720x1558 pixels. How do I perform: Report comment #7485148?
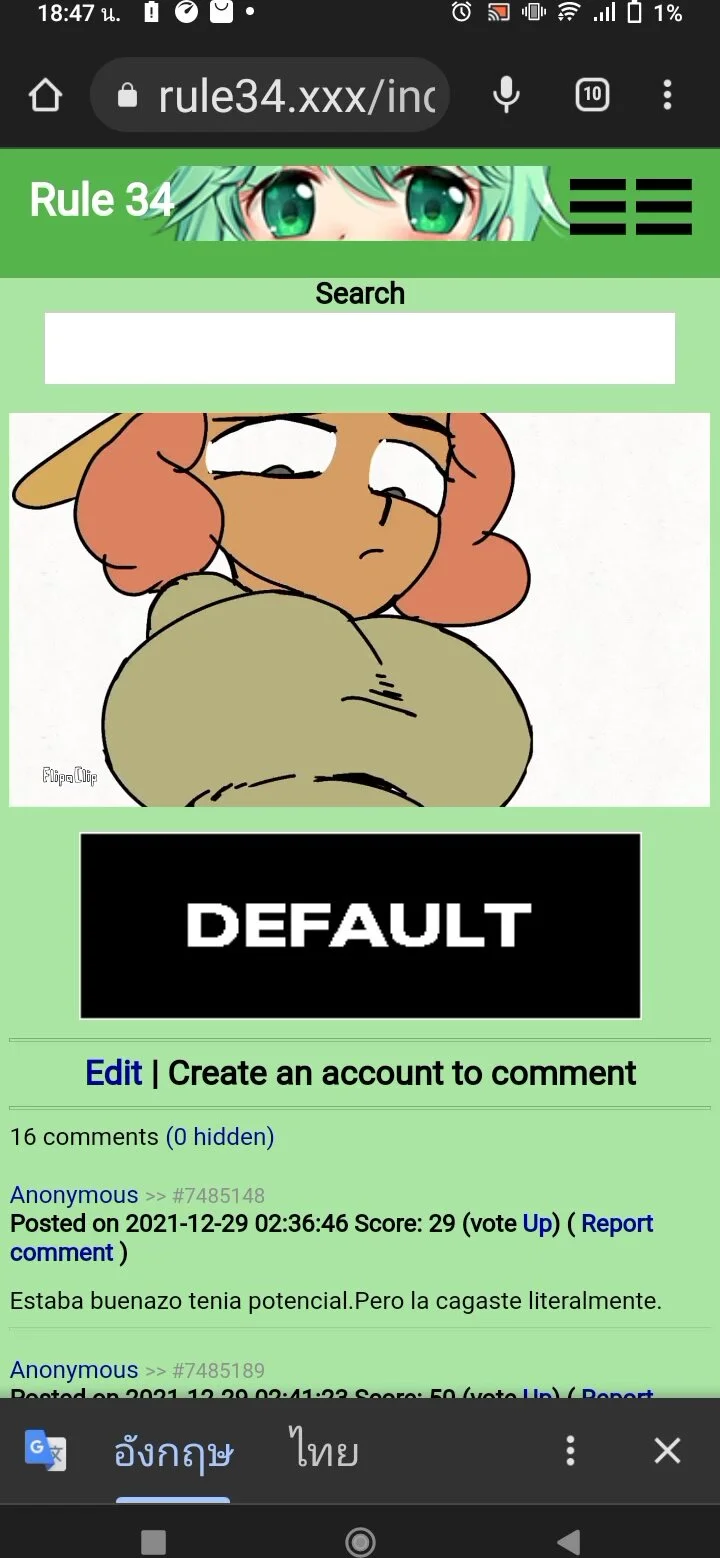[332, 1238]
